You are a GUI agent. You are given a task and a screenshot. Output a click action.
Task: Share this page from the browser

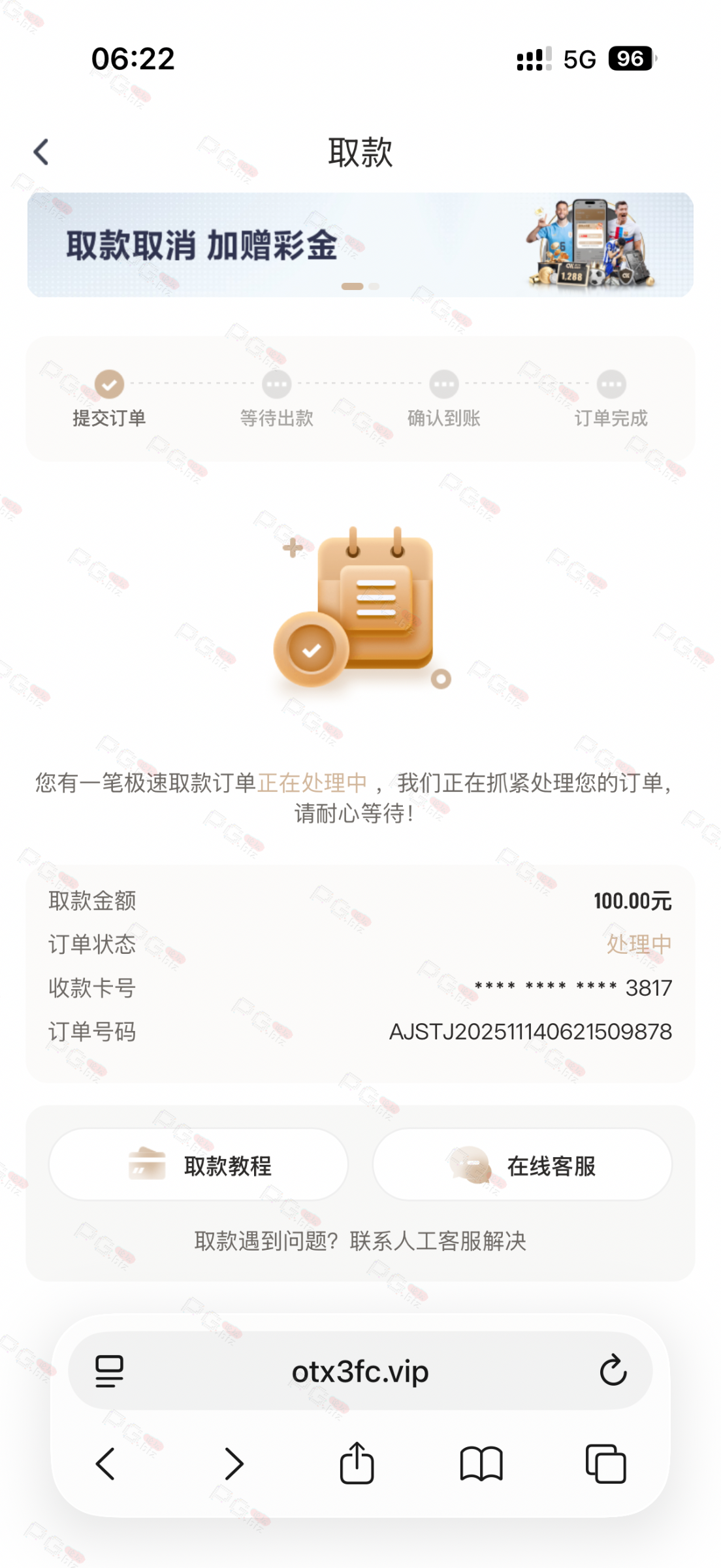click(x=357, y=1463)
